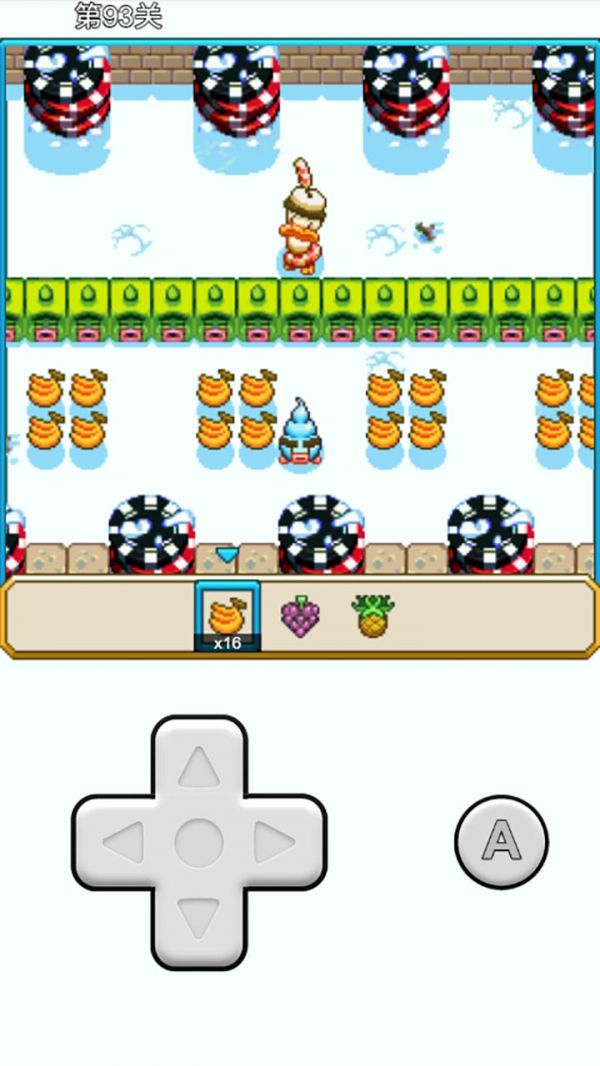Move down with the D-pad down arrow
Image resolution: width=600 pixels, height=1066 pixels.
pos(198,918)
